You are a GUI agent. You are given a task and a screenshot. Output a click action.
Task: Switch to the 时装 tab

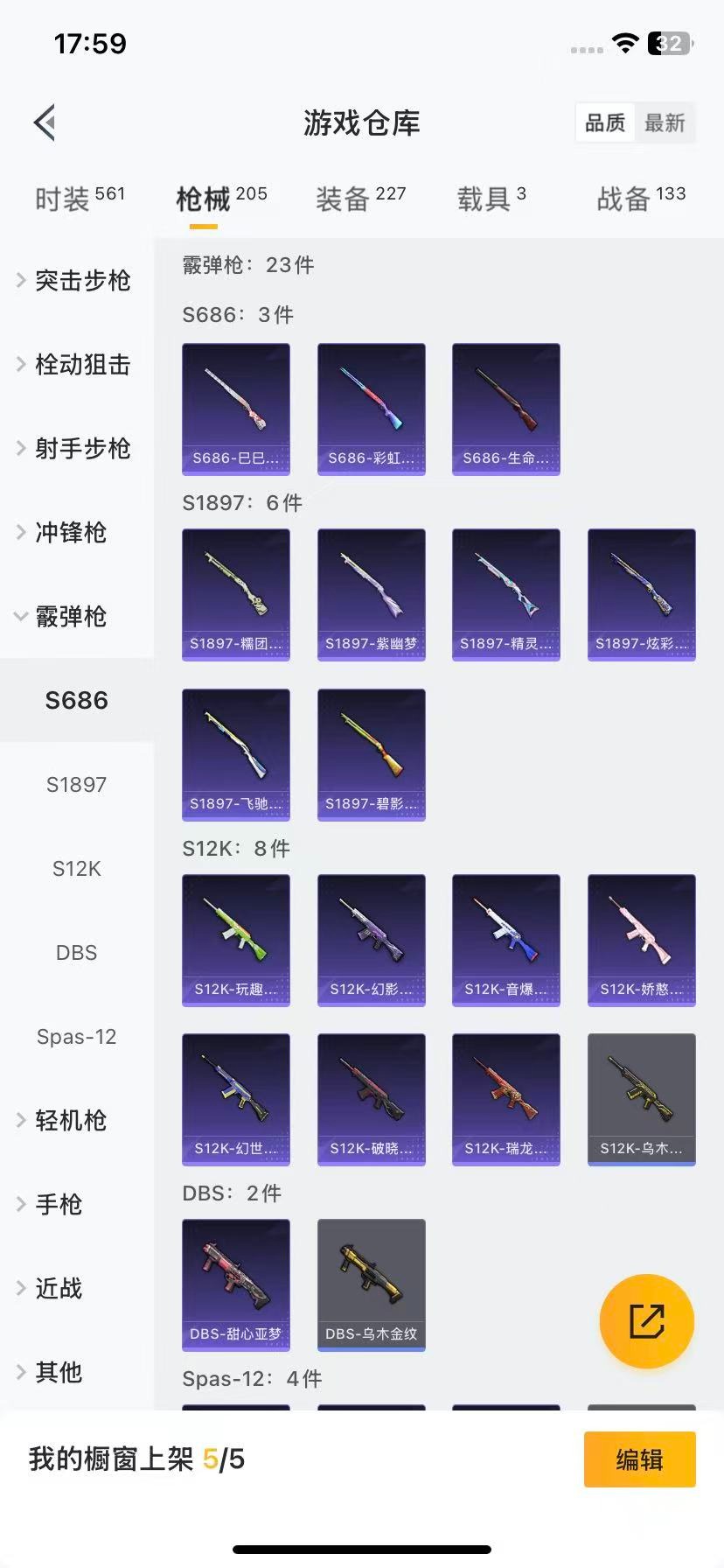tap(79, 199)
